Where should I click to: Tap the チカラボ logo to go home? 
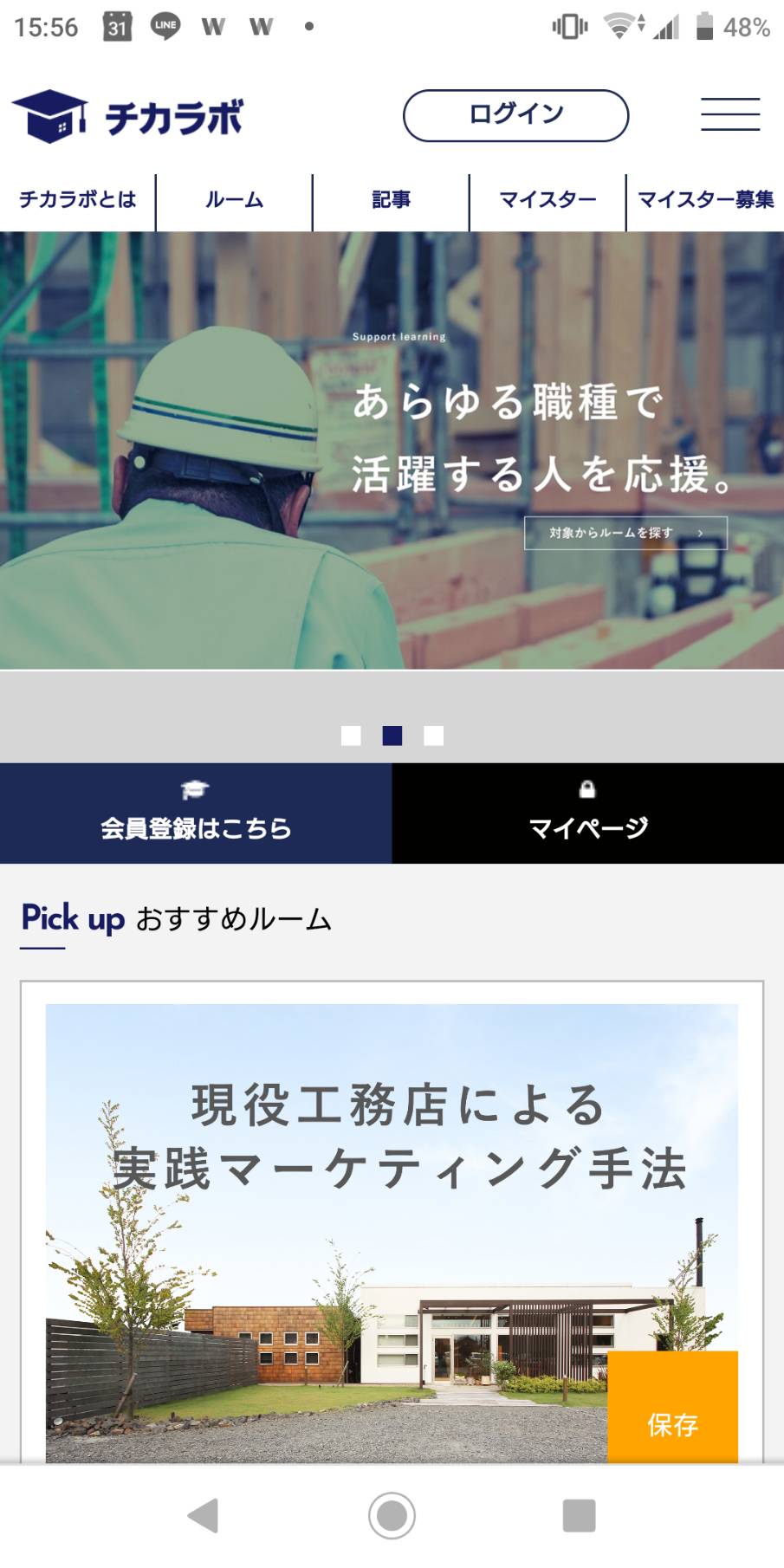[x=128, y=116]
